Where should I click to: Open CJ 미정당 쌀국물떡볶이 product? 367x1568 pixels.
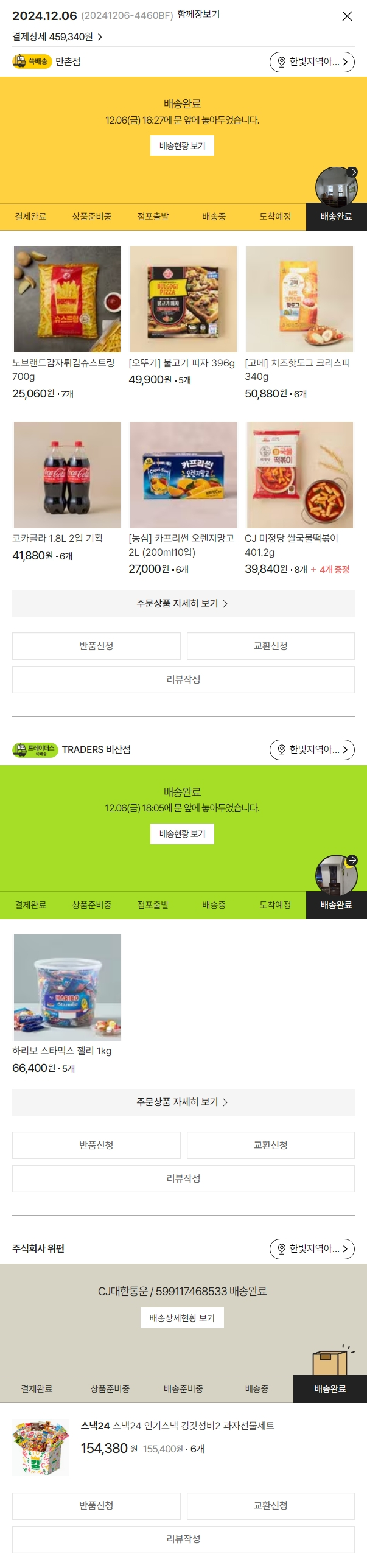point(299,475)
